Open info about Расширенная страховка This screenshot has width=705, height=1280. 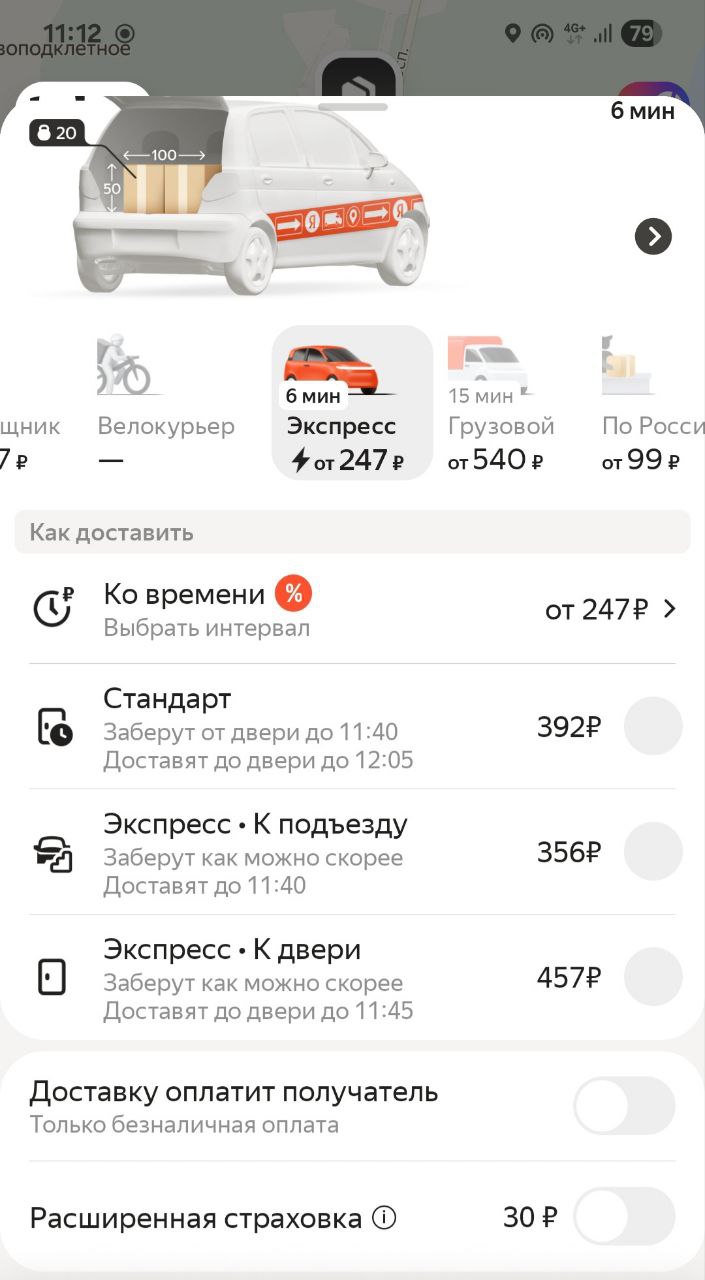point(384,1218)
